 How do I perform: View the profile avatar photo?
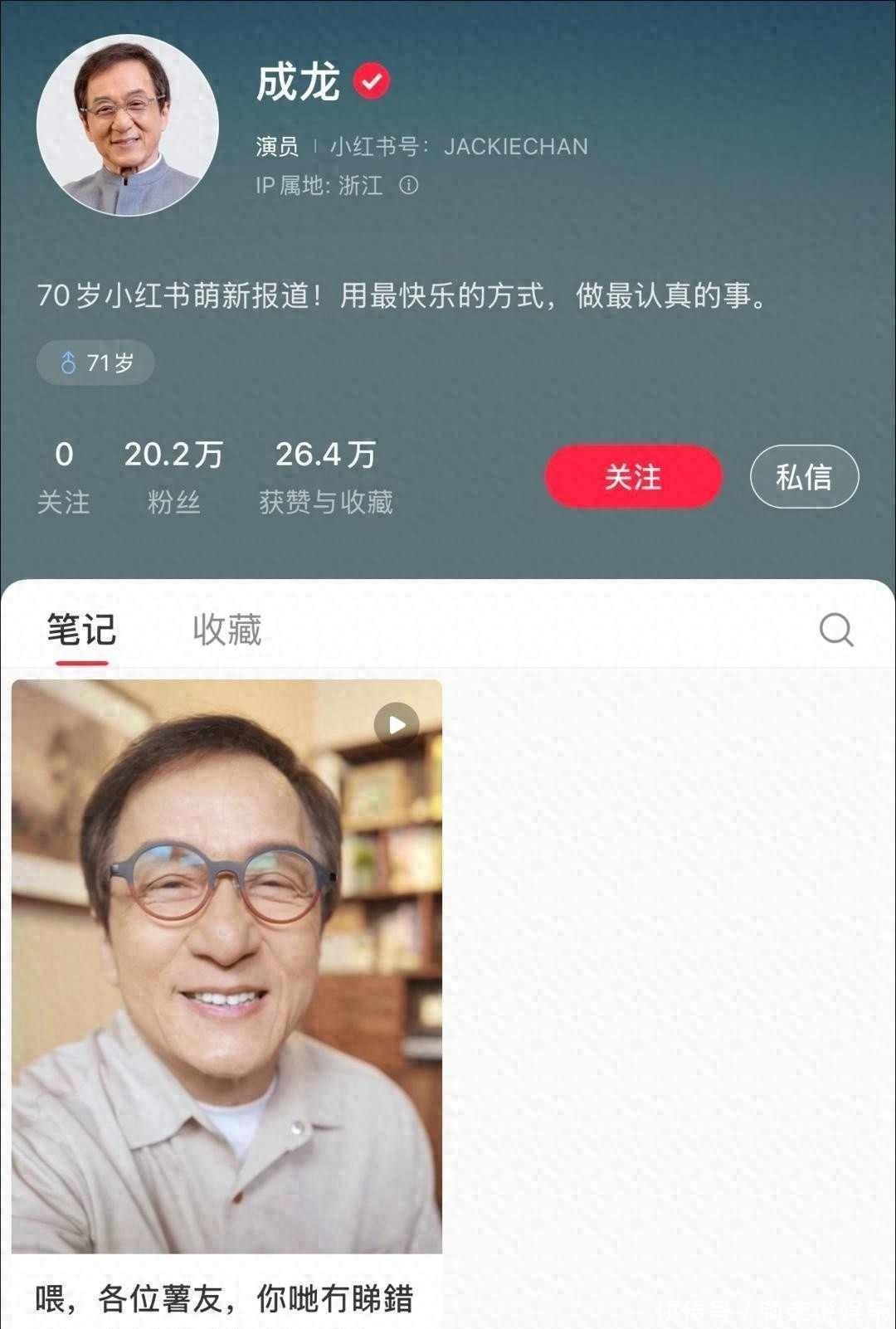pyautogui.click(x=128, y=125)
